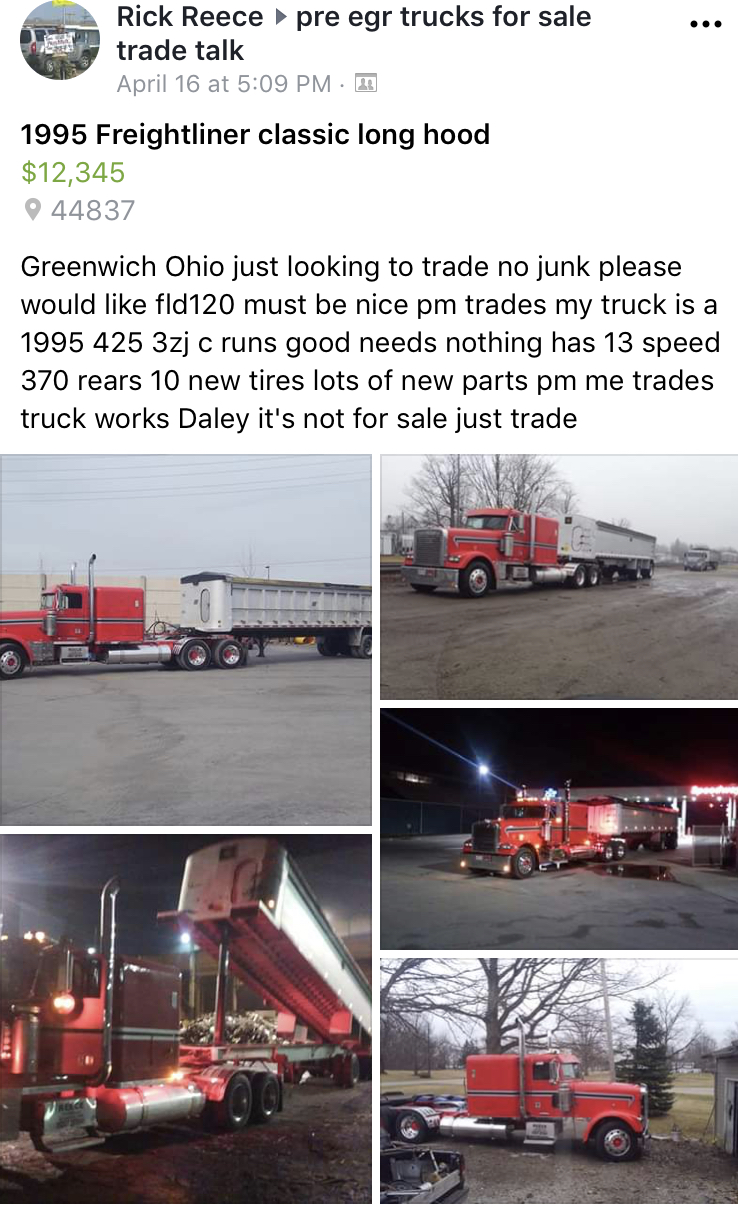View photo of truck on muddy lot
This screenshot has width=738, height=1212.
coord(558,577)
